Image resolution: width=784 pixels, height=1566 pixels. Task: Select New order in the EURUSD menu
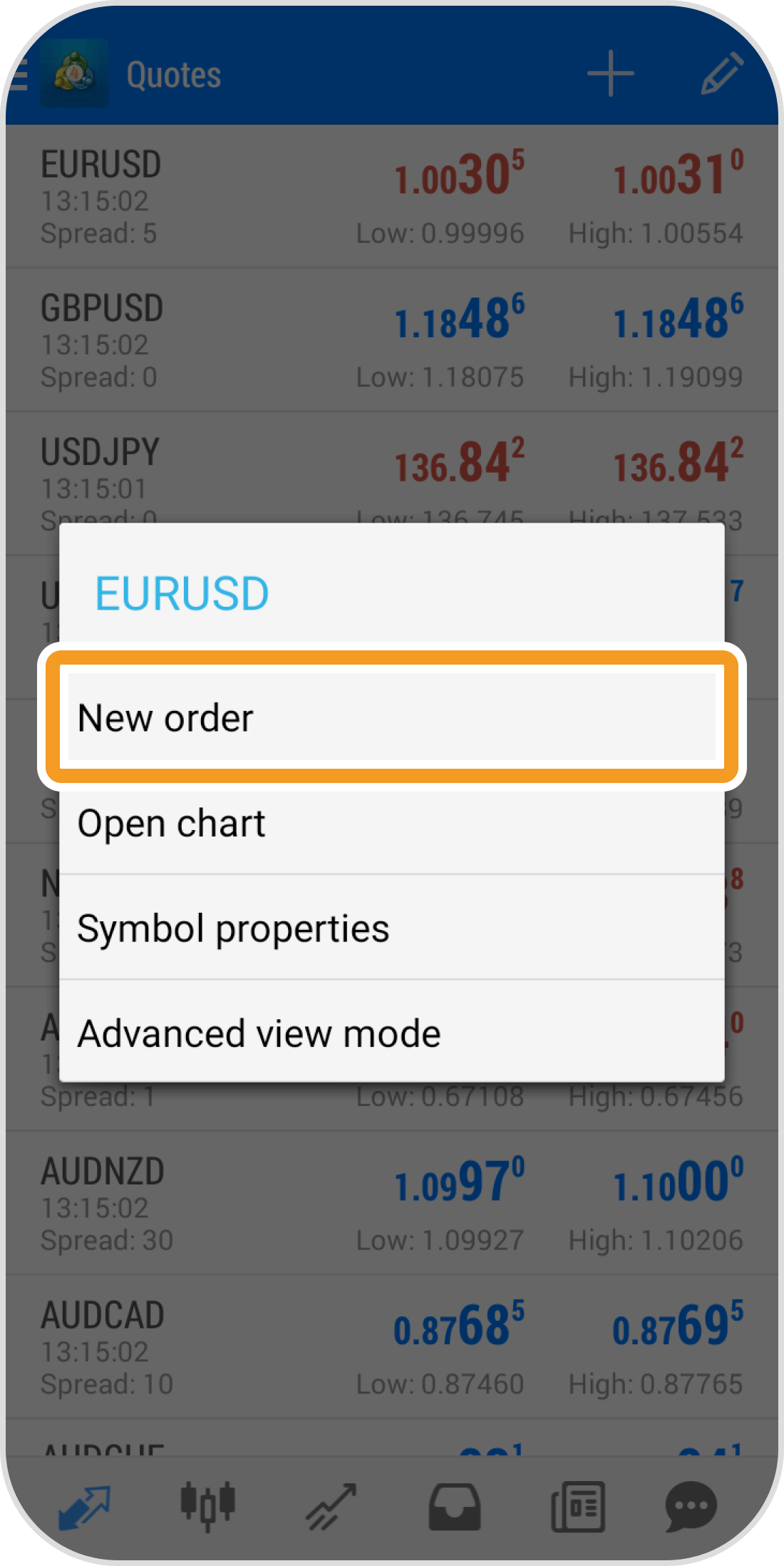391,717
